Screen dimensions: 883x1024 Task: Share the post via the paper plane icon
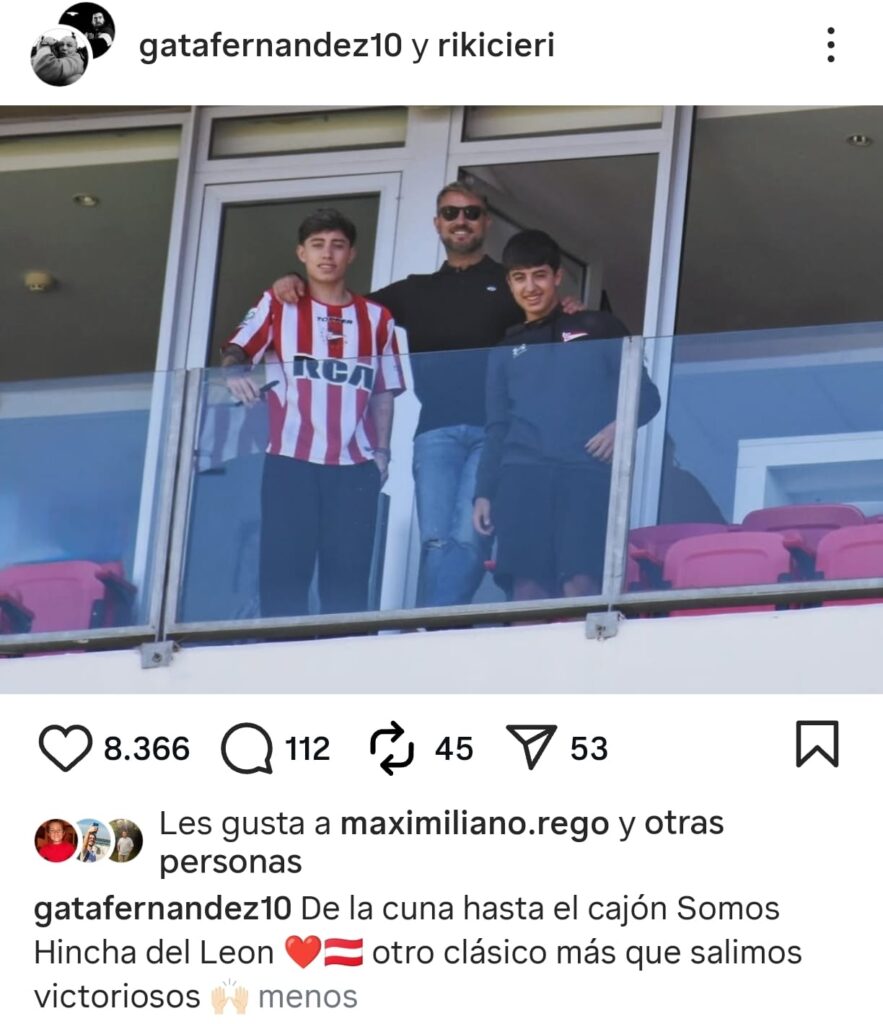pos(531,749)
